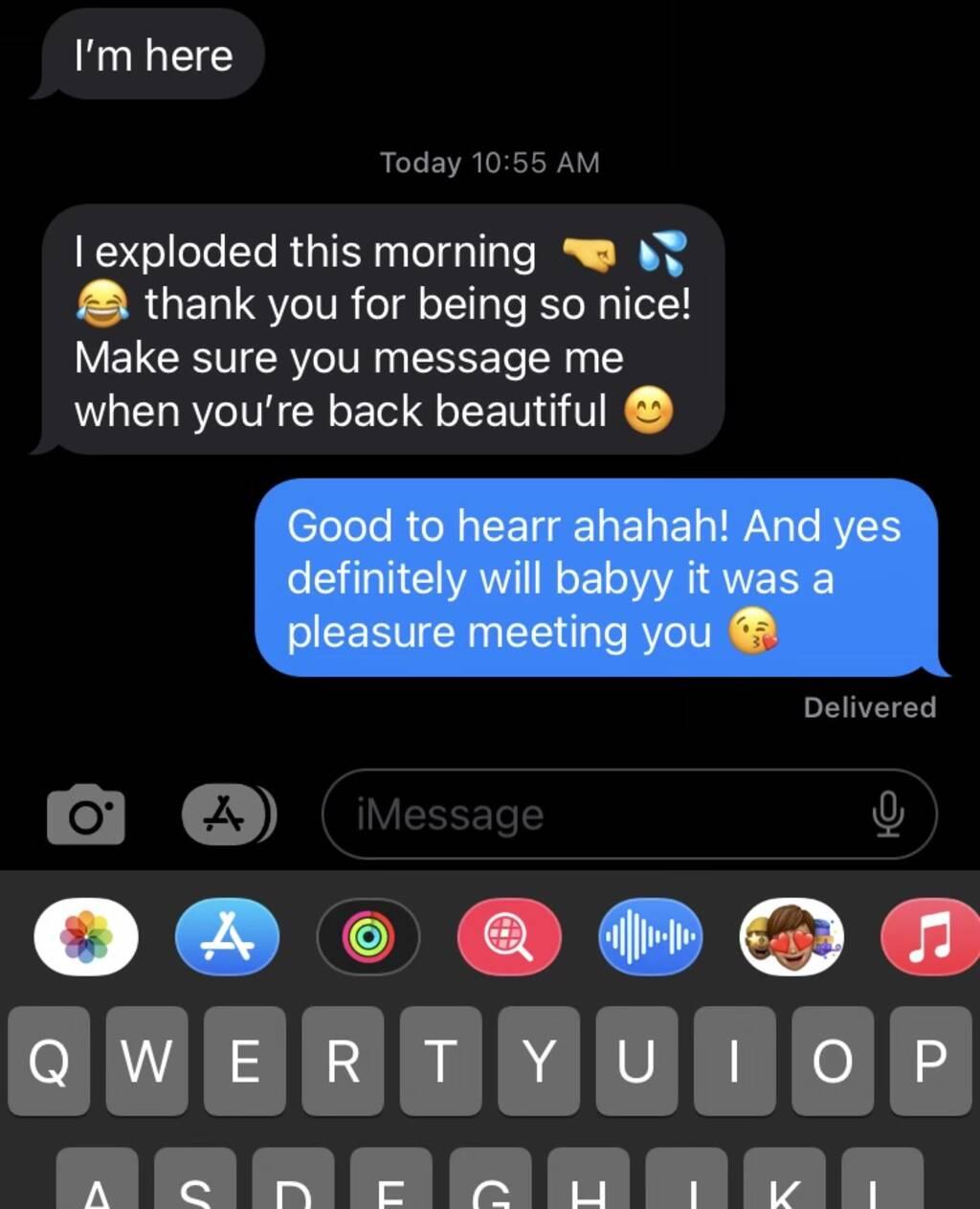Open the Fitness activity rings app
Viewport: 980px width, 1209px height.
pos(368,936)
